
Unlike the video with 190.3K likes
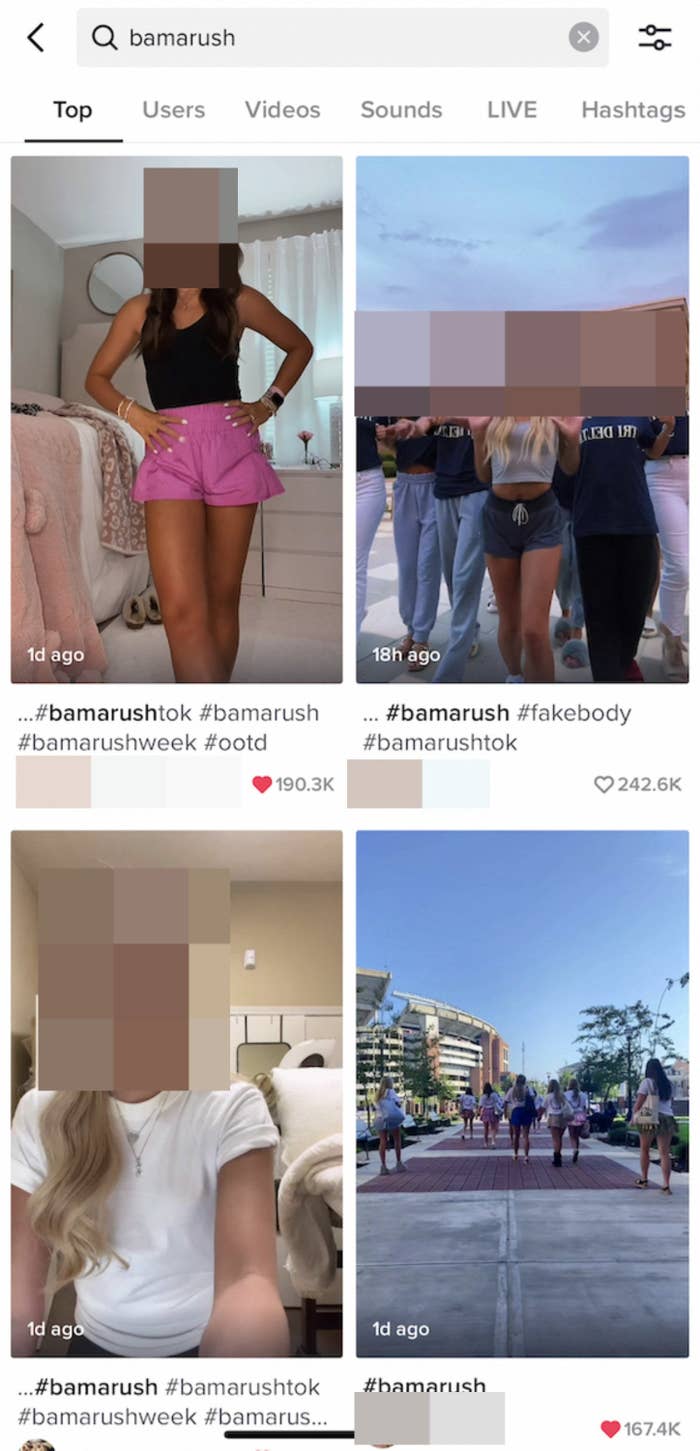262,785
